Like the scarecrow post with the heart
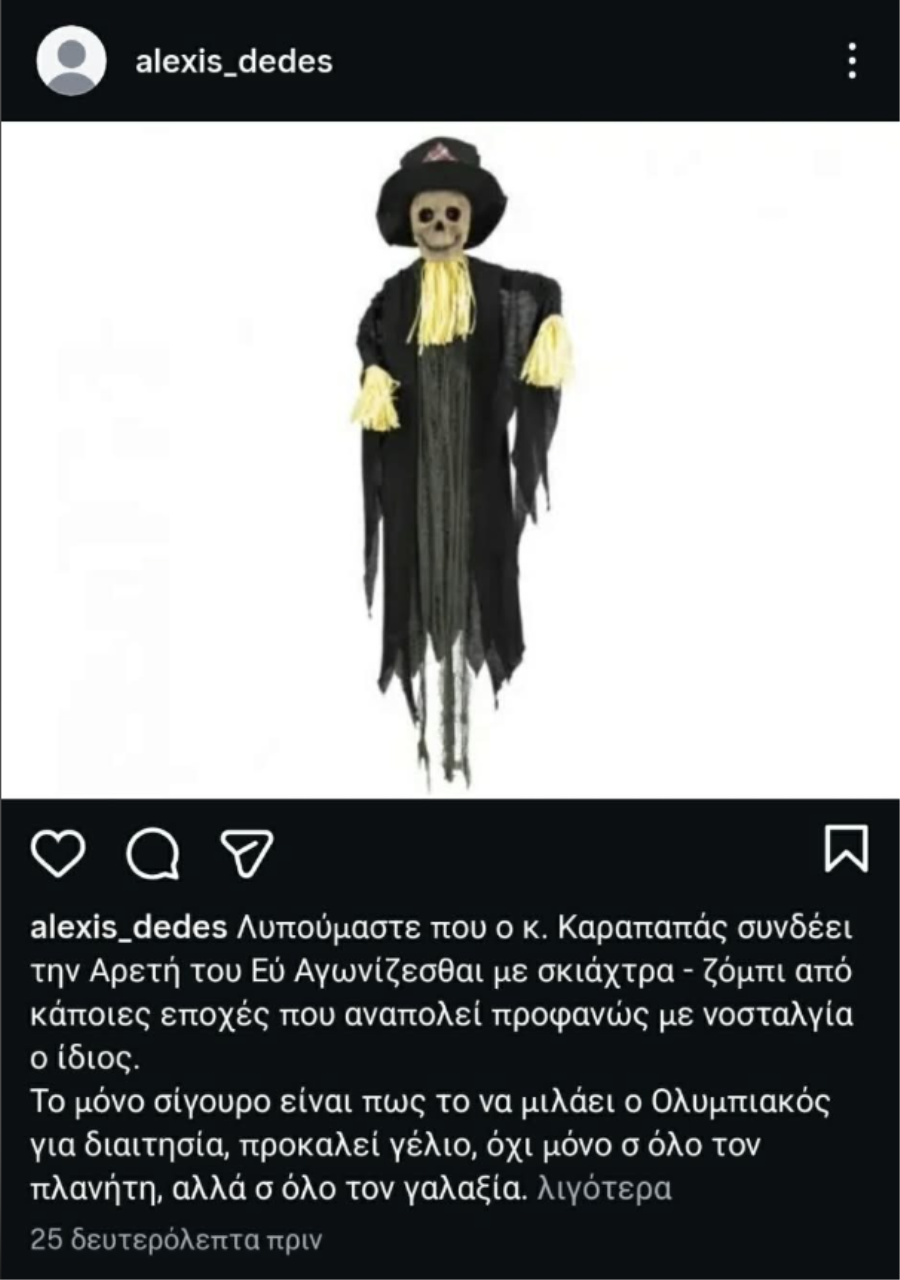The width and height of the screenshot is (900, 1280). point(58,851)
